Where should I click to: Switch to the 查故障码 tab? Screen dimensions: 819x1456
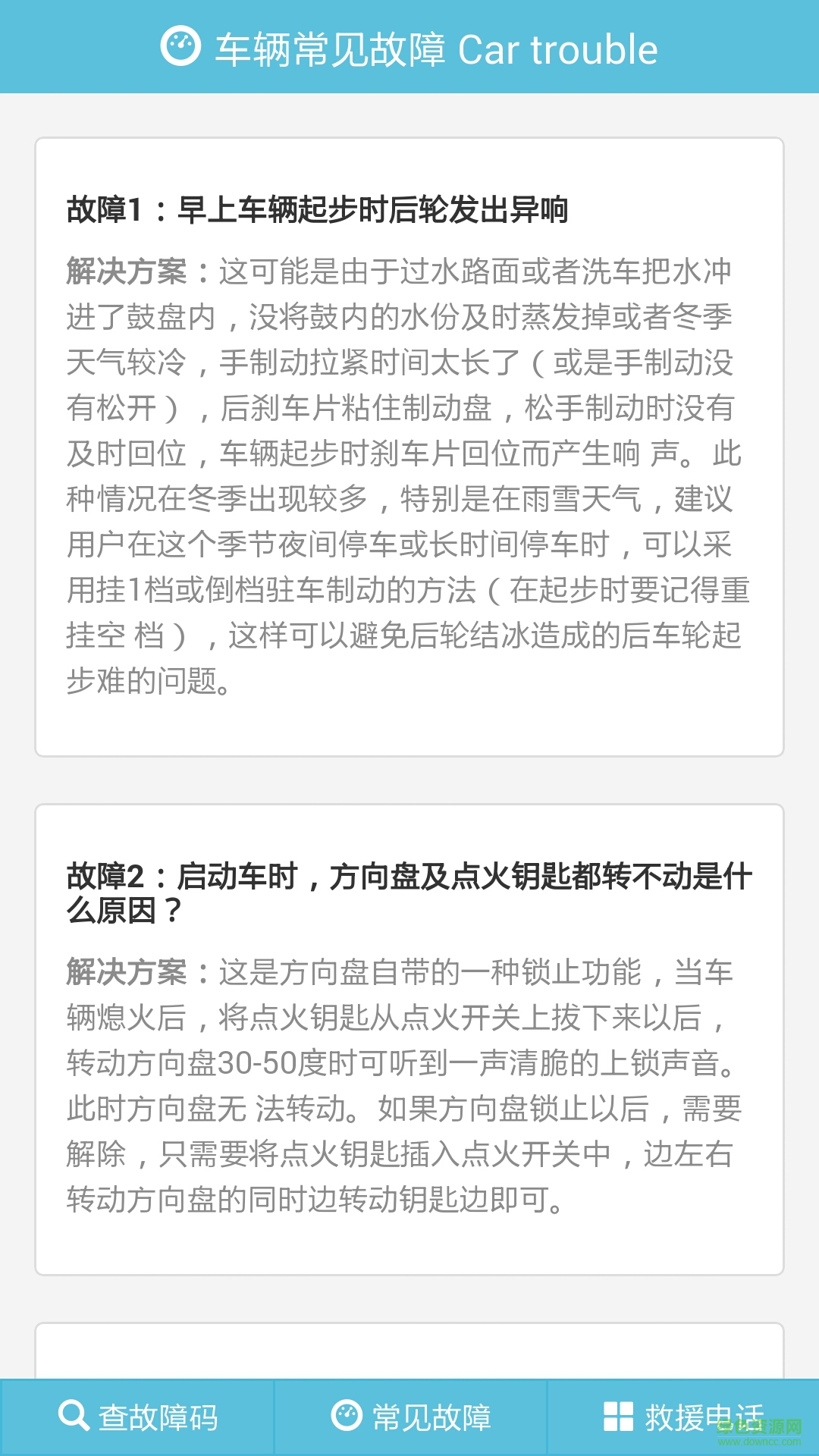click(x=137, y=1417)
